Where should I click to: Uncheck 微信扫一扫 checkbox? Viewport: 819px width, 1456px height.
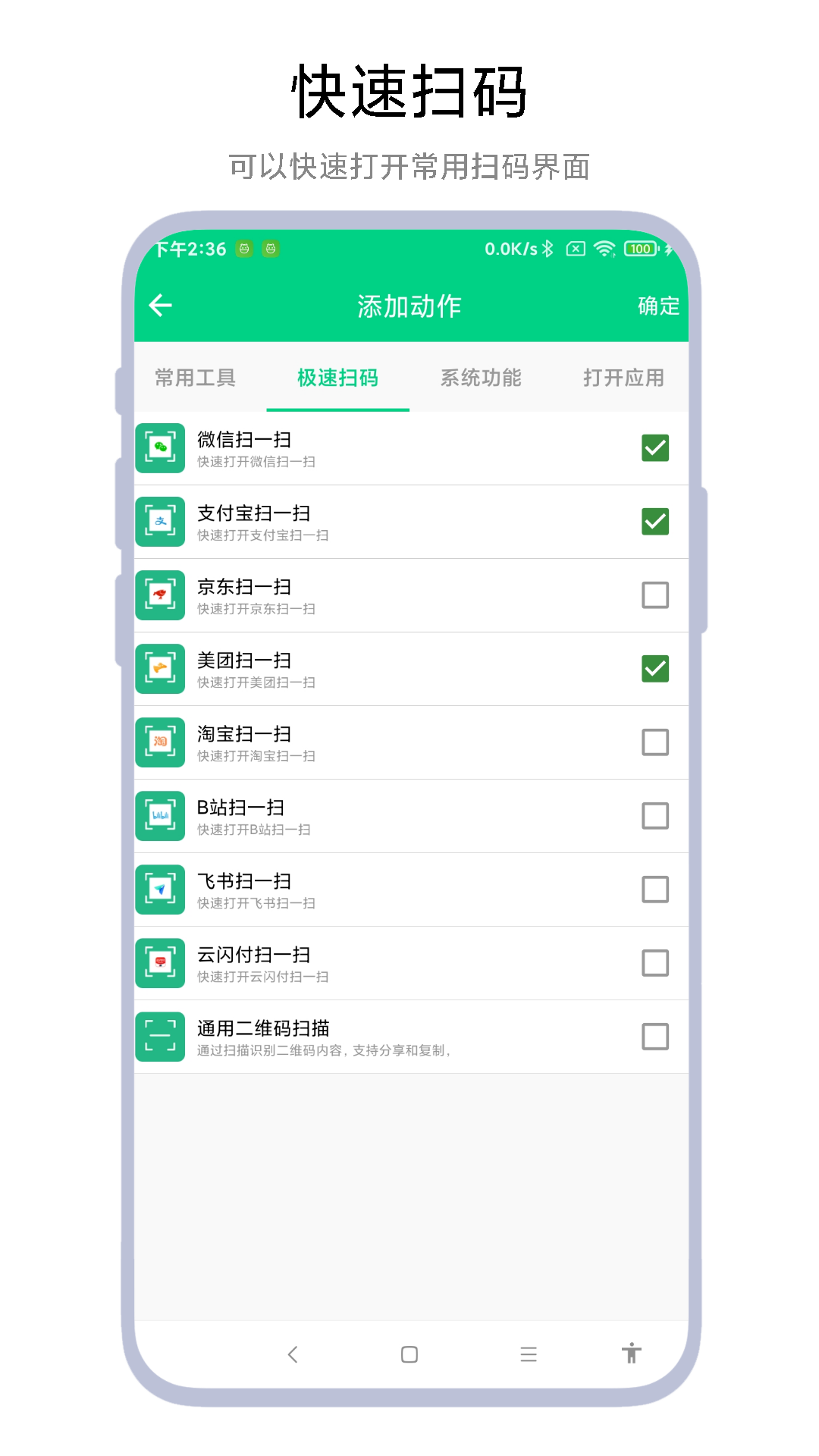pyautogui.click(x=654, y=448)
